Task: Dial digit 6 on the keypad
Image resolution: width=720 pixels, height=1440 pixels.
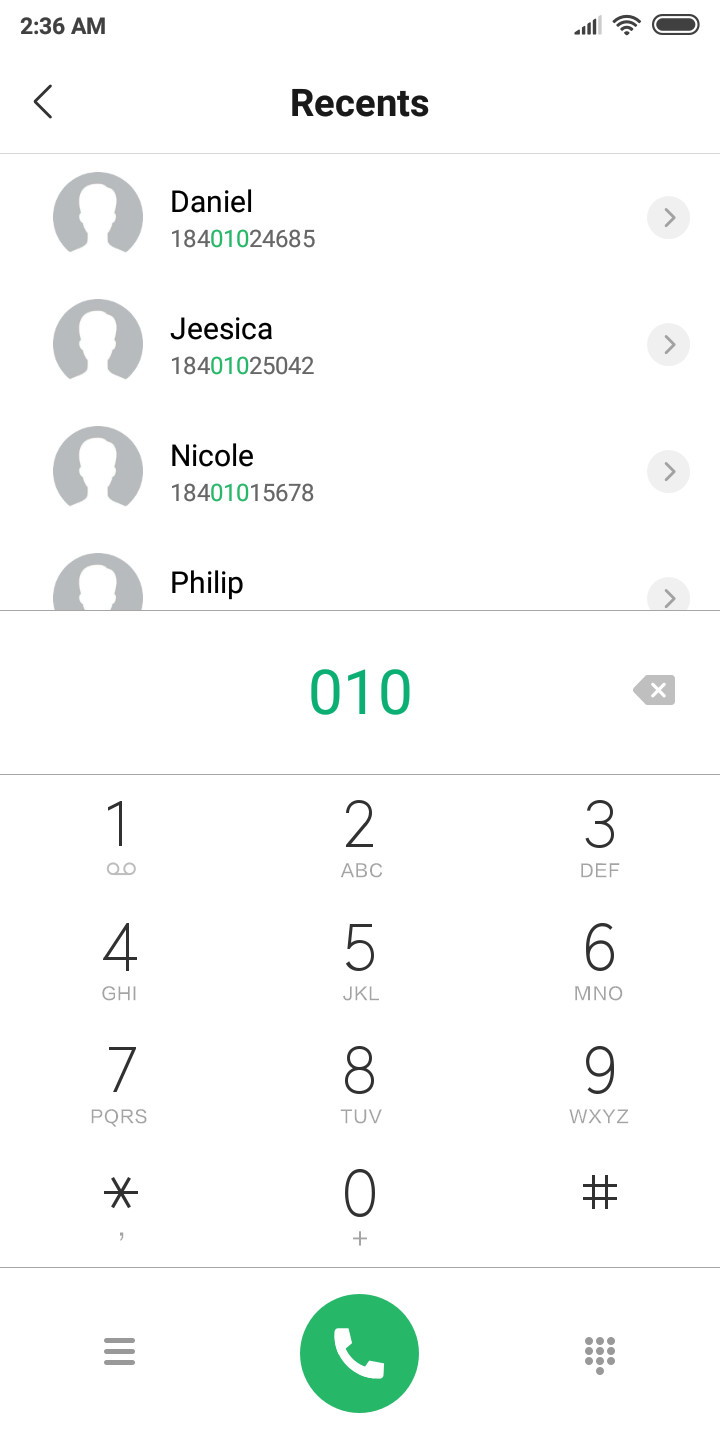Action: (x=600, y=959)
